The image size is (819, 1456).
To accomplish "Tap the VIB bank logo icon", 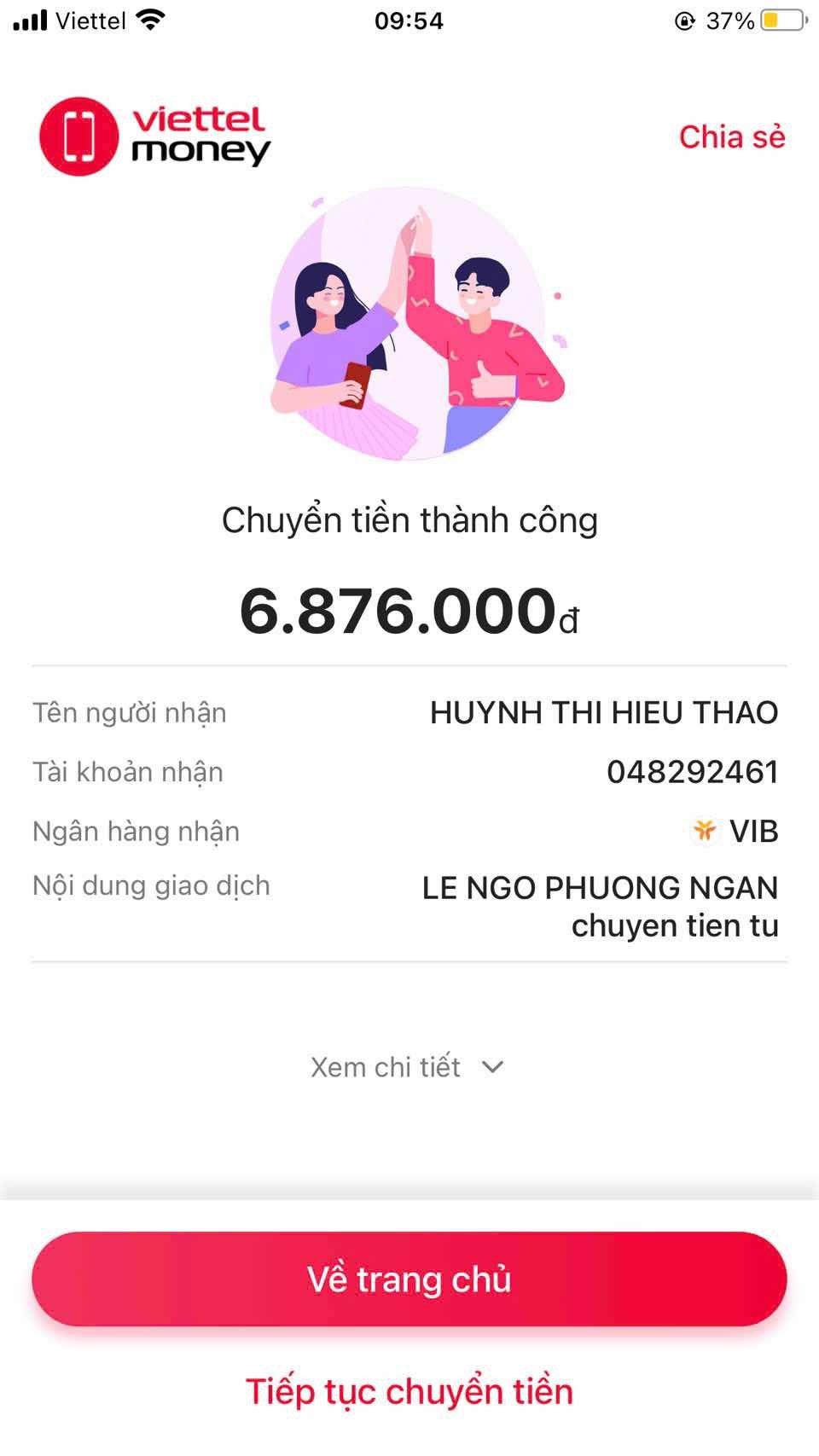I will pyautogui.click(x=703, y=830).
